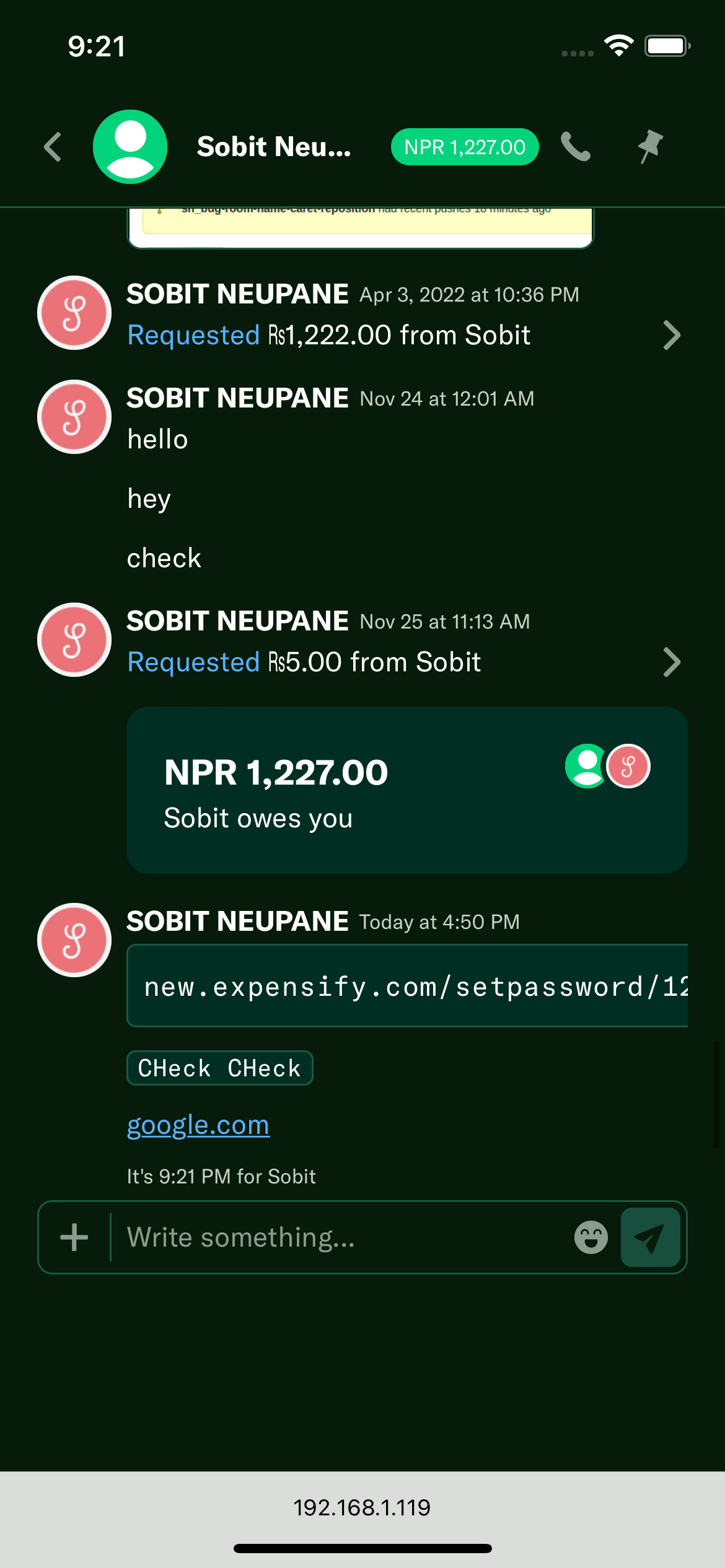Go back using the header arrow

[53, 147]
